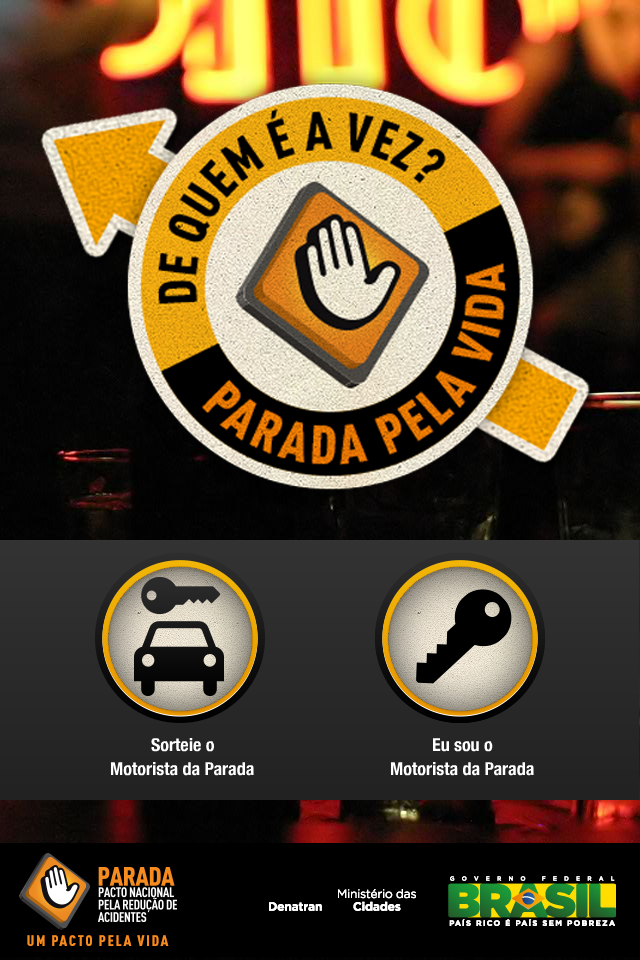The image size is (640, 960).
Task: Tap the car and key button Sorteie o Motorista
Action: click(x=180, y=639)
